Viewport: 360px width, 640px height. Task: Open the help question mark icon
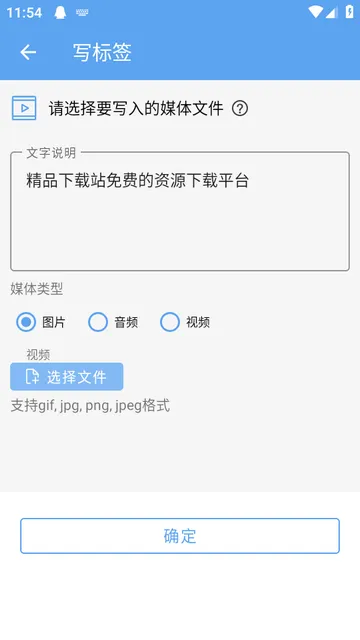point(240,109)
